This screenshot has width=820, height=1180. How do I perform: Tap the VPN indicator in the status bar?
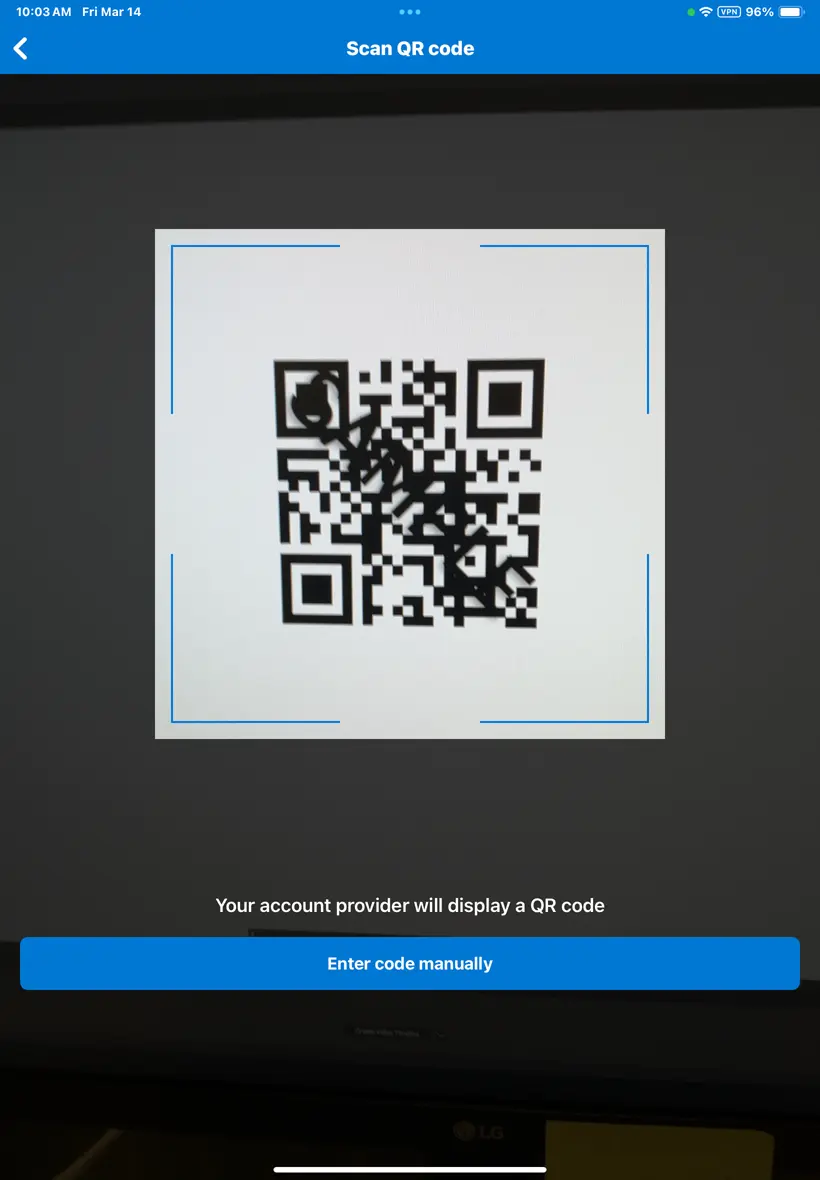(x=728, y=12)
